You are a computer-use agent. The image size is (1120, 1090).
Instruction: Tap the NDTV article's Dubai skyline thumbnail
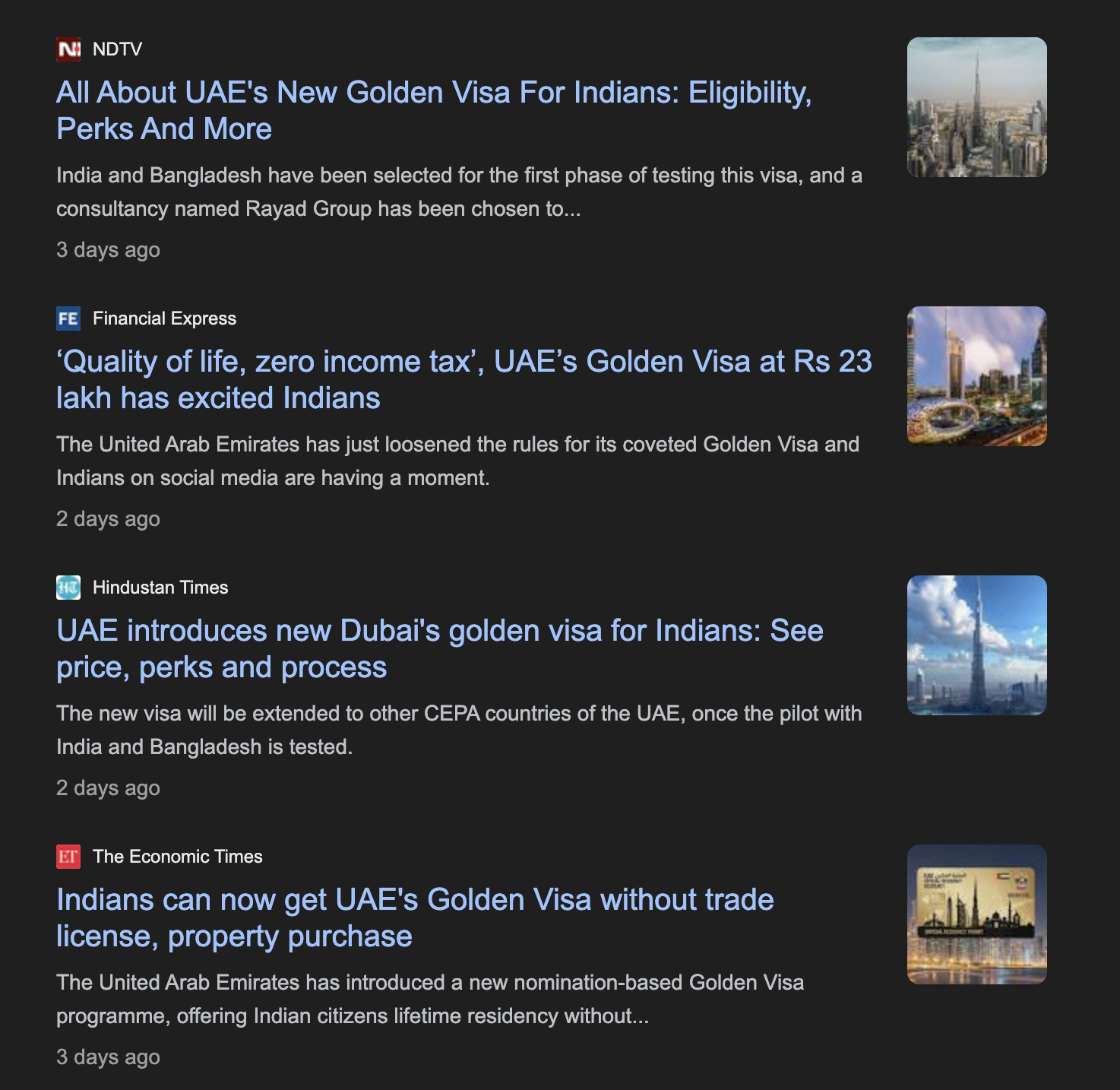976,107
